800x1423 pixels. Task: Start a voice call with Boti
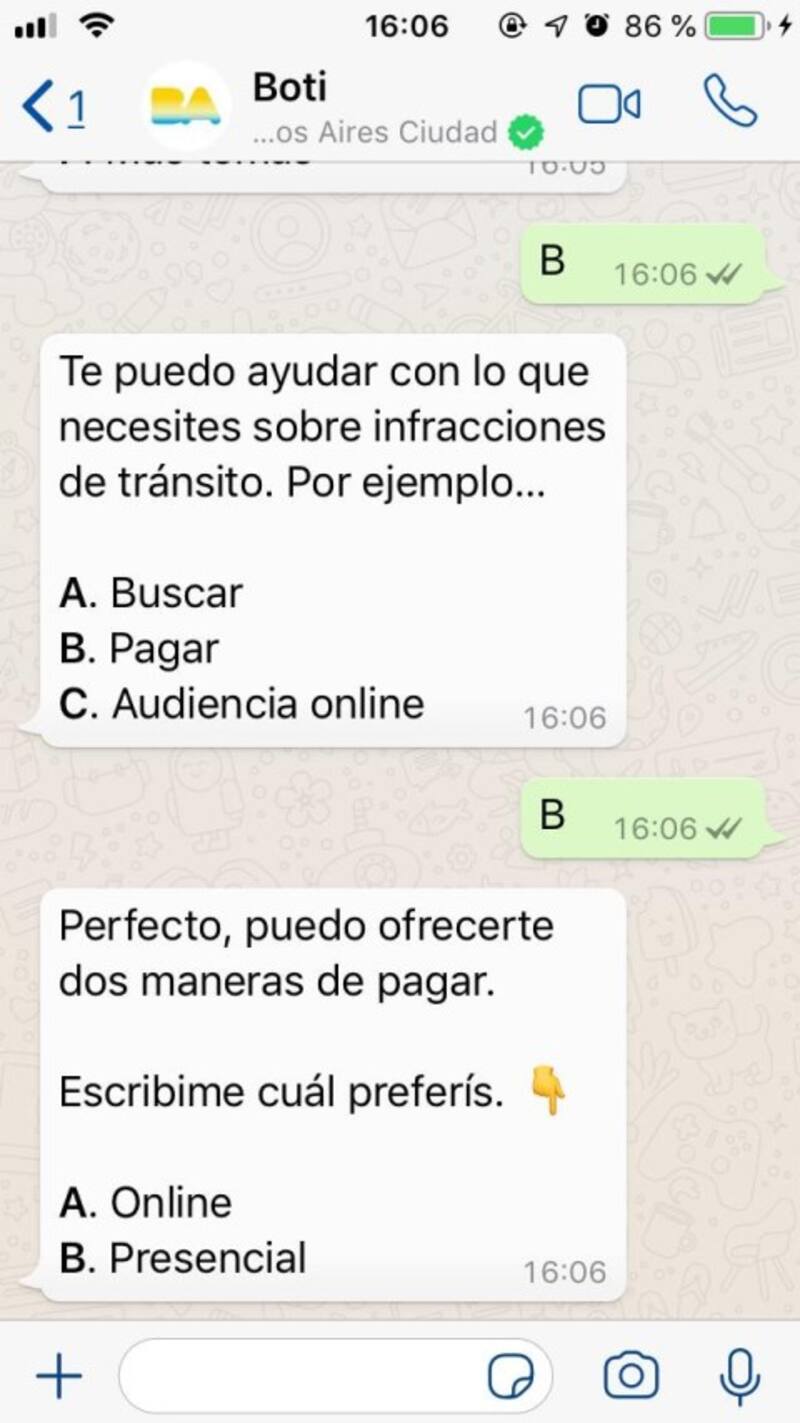click(x=729, y=102)
